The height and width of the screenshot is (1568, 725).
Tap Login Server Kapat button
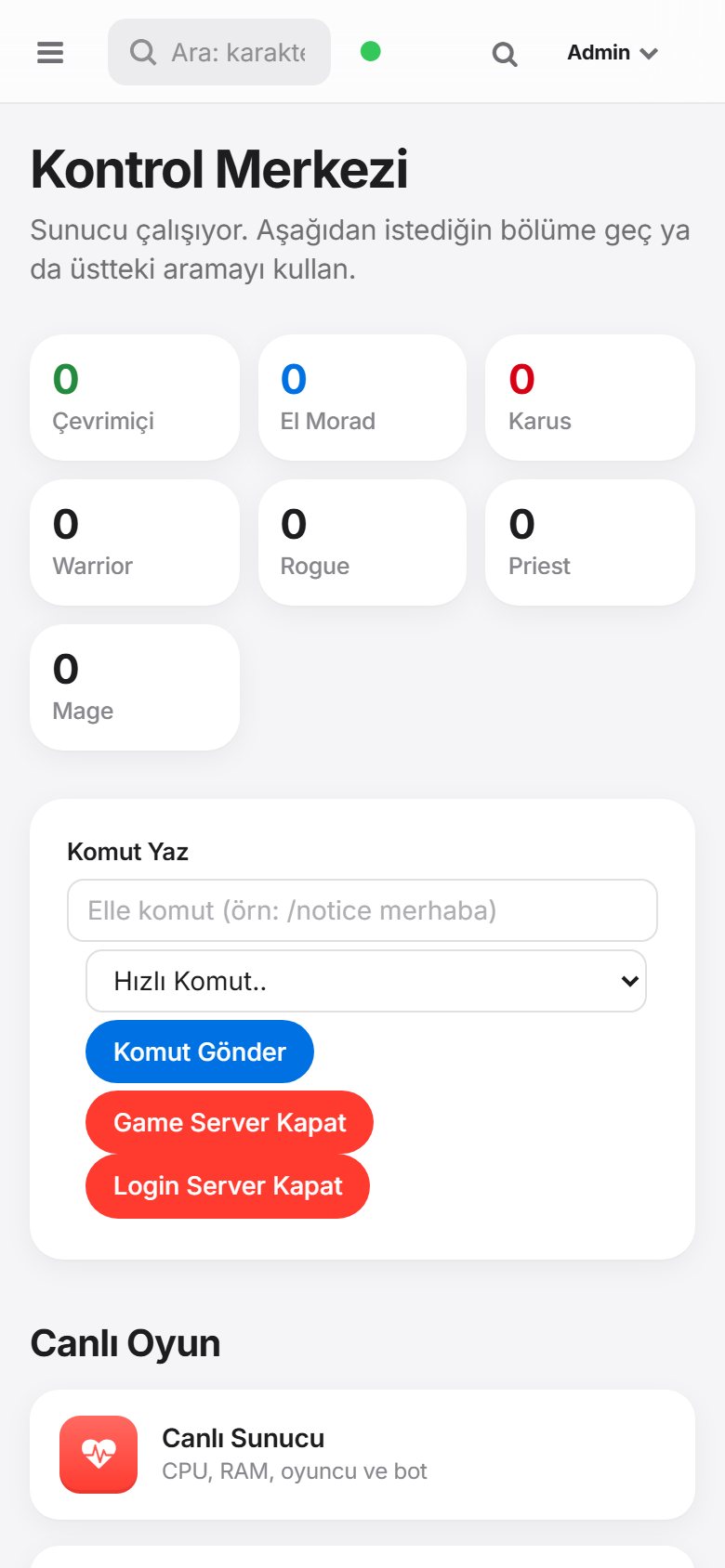(x=228, y=1186)
